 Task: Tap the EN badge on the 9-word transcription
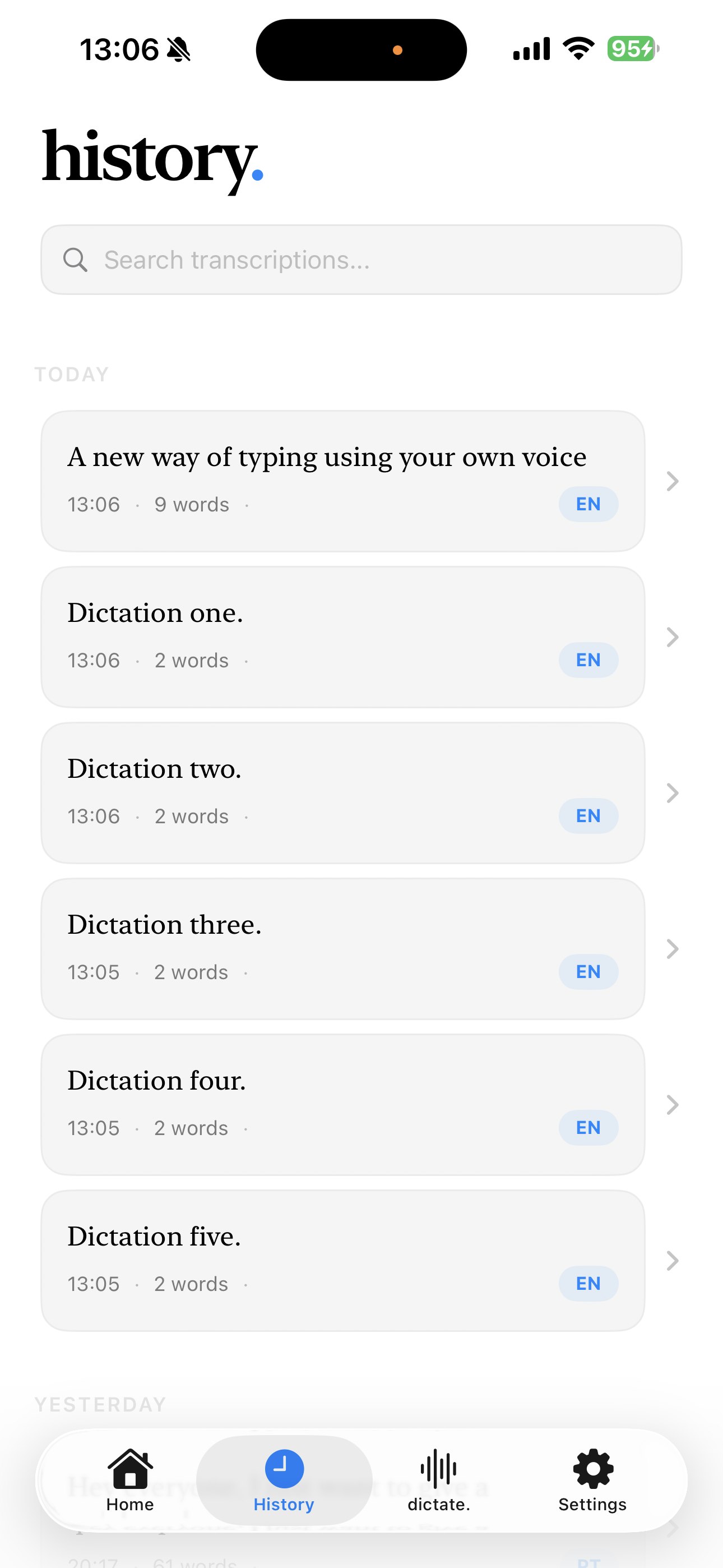pyautogui.click(x=588, y=504)
